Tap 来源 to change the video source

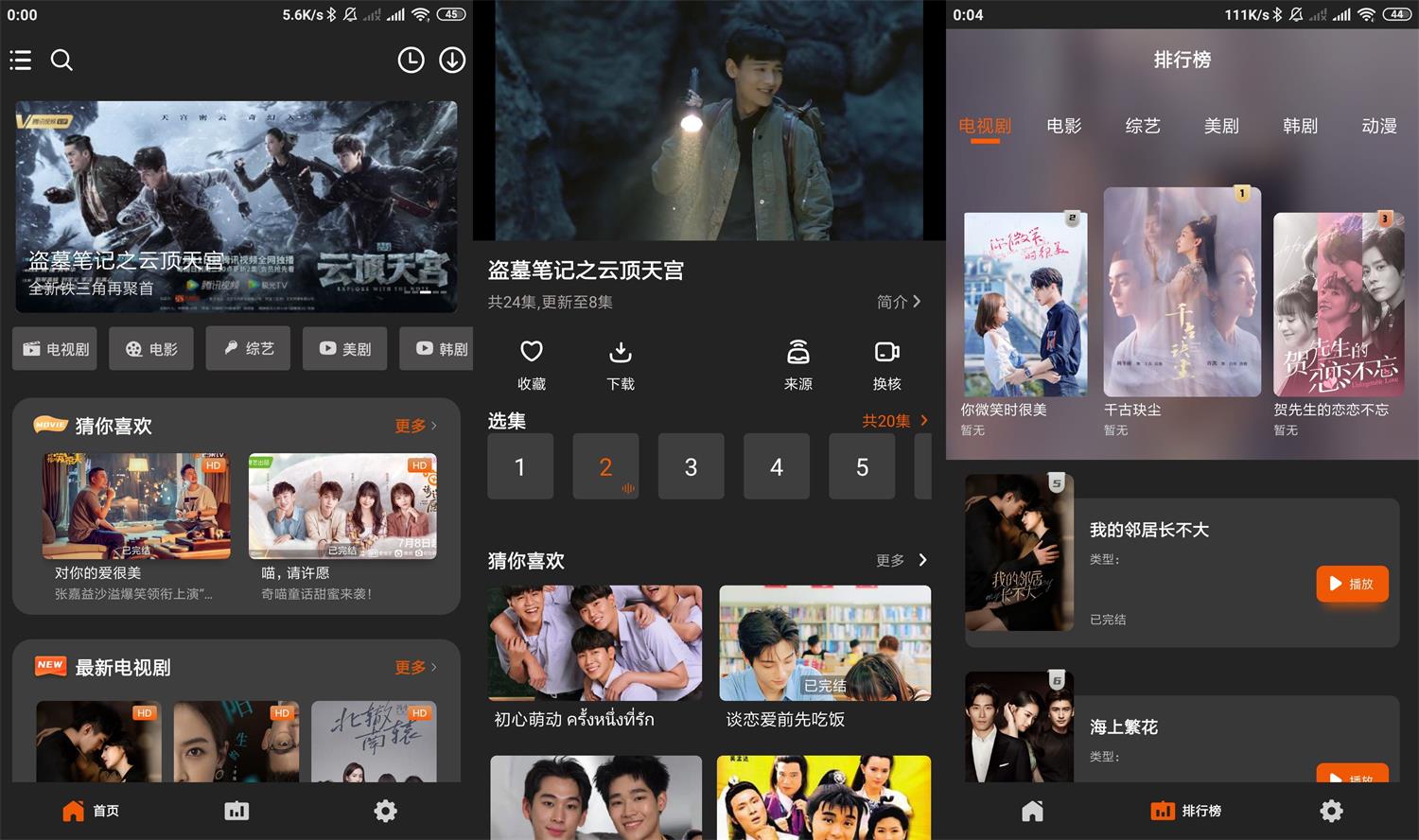tap(798, 363)
